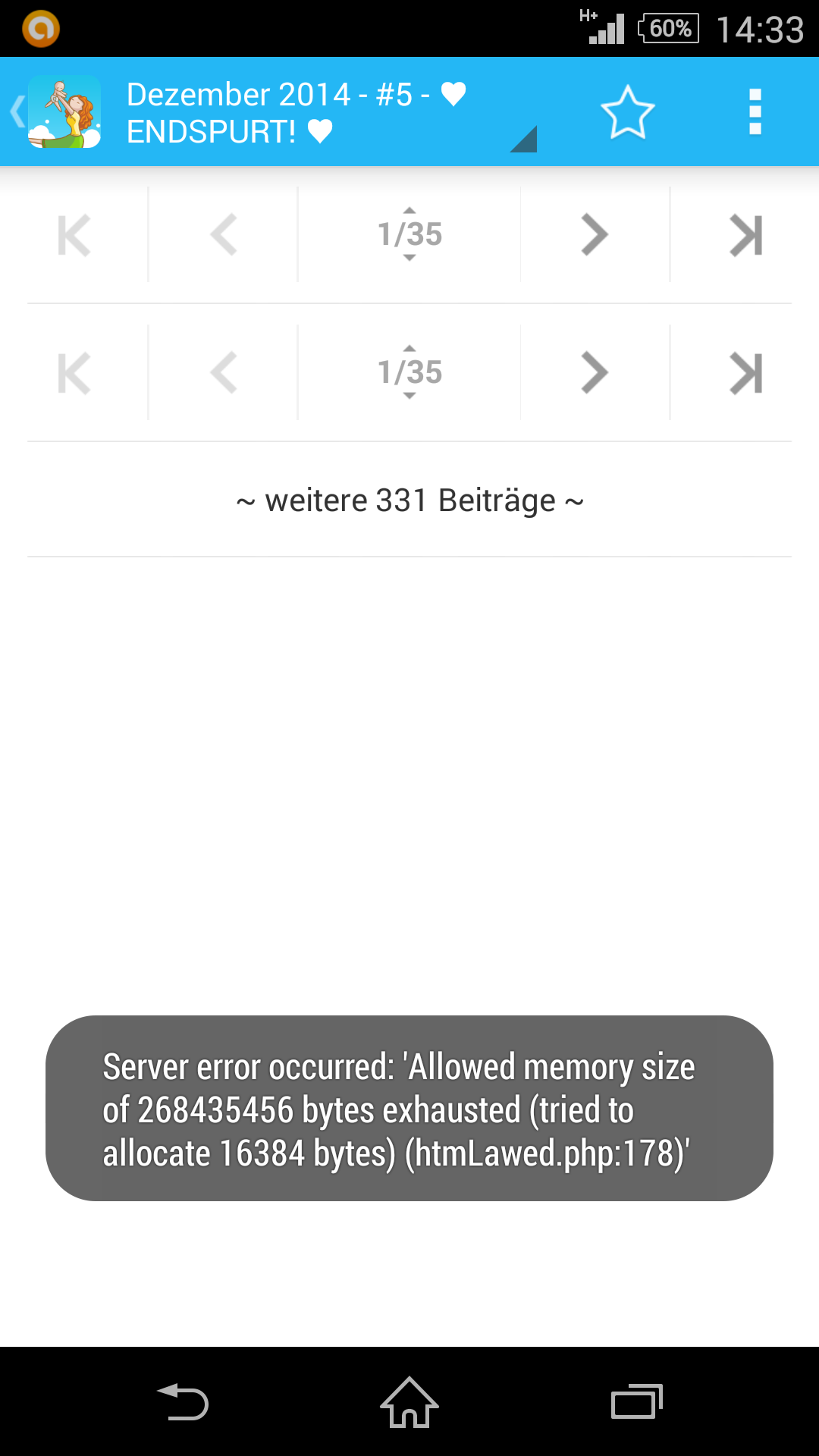Open page picker 1/35 in lower pager
819x1456 pixels.
[x=409, y=372]
